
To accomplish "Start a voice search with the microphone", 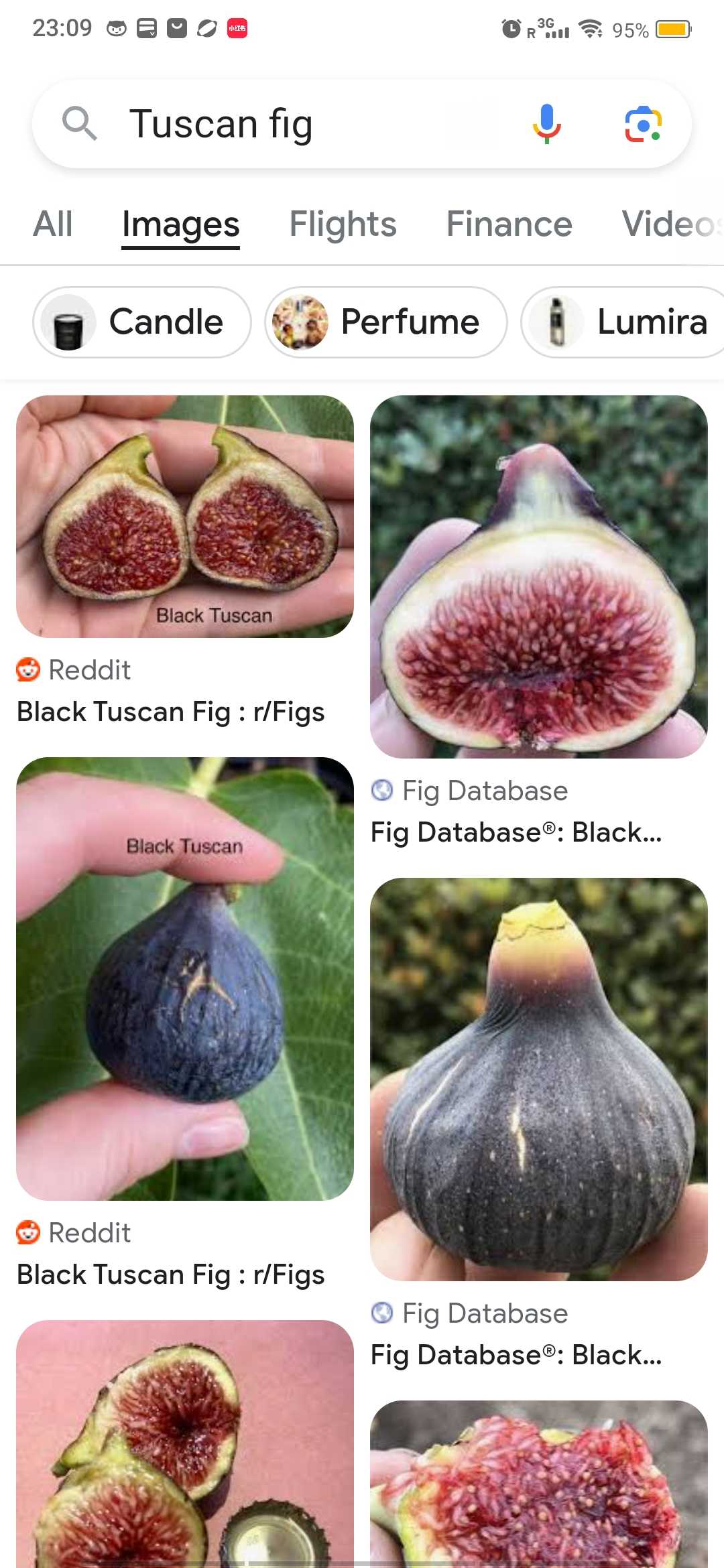I will [x=547, y=124].
